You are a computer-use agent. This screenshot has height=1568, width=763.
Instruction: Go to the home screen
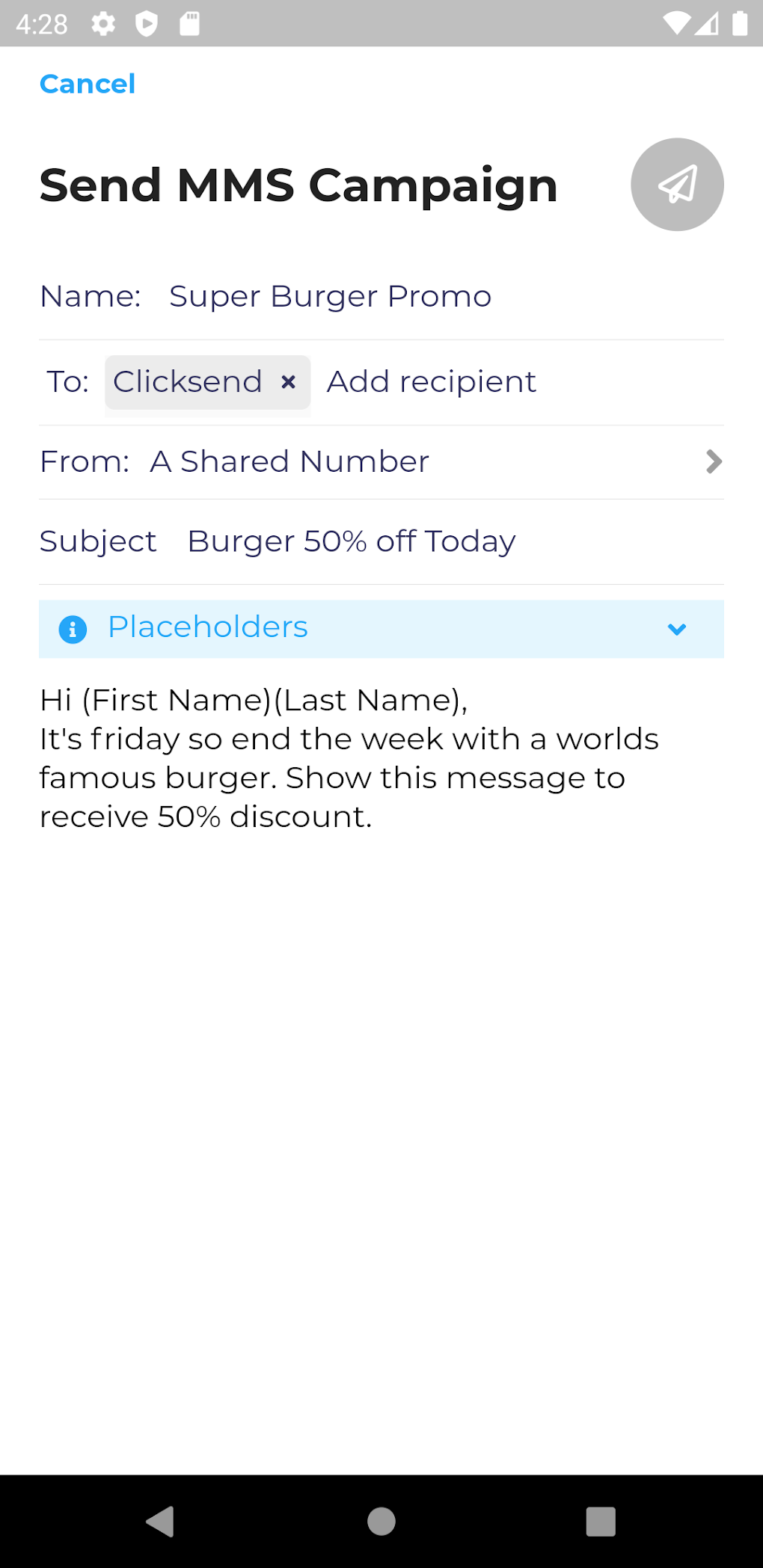[381, 1521]
